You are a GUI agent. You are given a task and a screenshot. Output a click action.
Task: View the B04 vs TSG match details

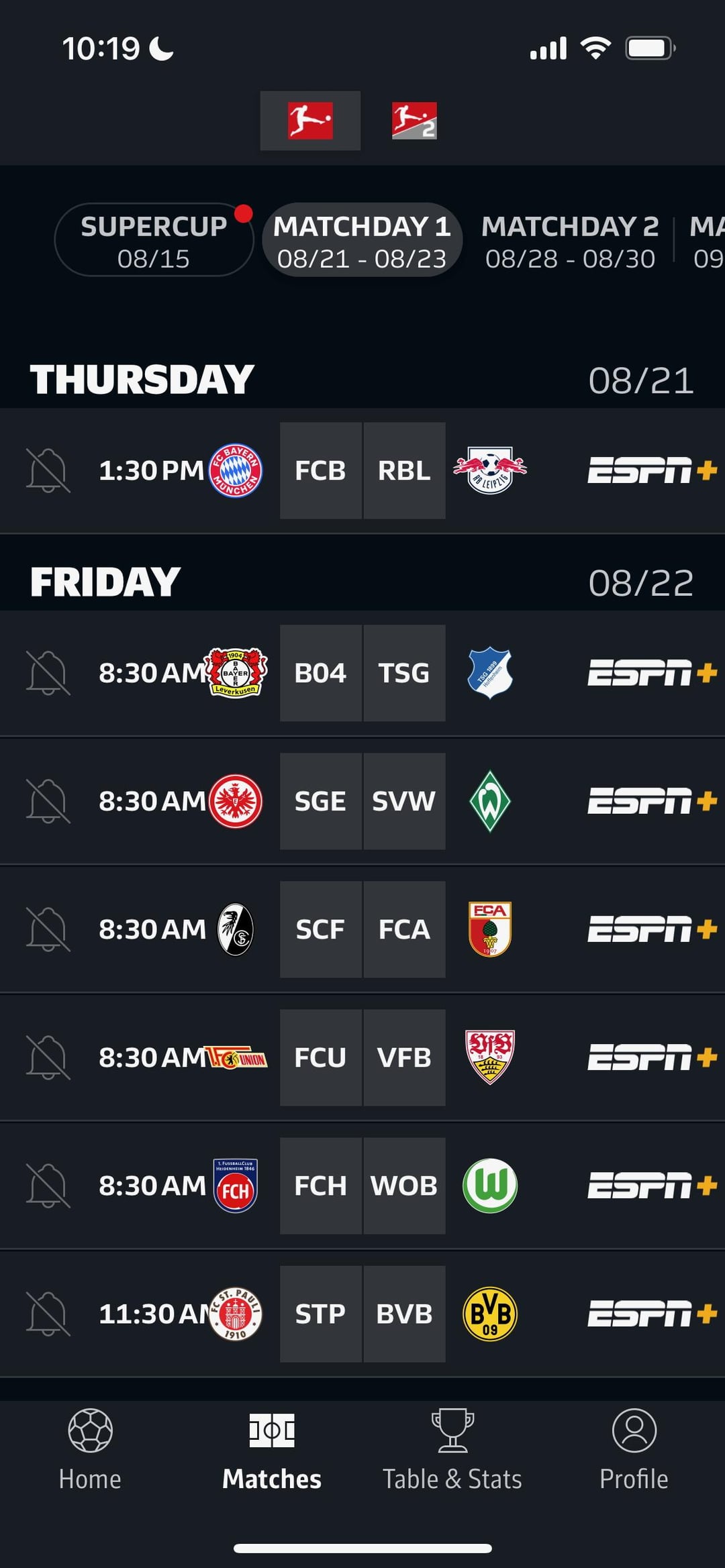coord(362,673)
